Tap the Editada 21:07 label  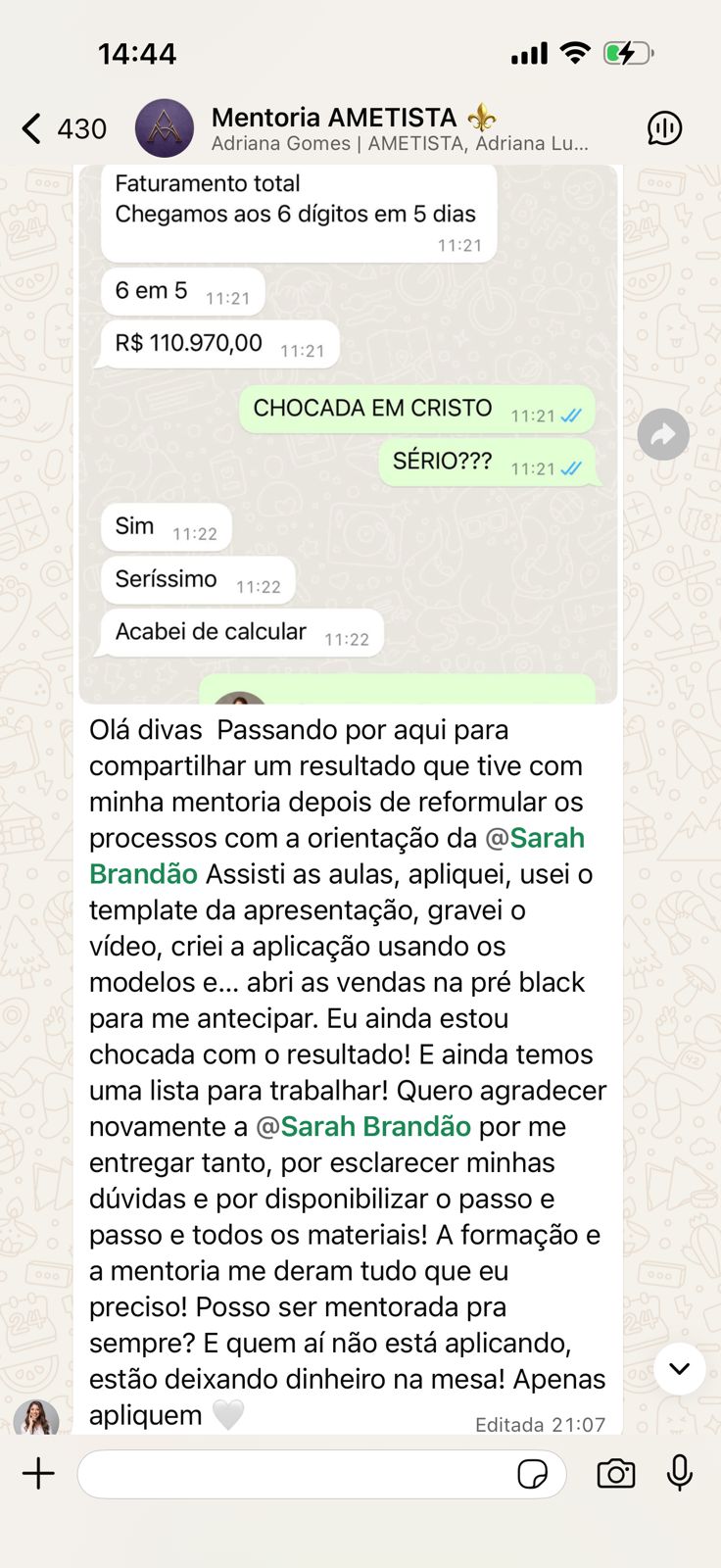(540, 1425)
